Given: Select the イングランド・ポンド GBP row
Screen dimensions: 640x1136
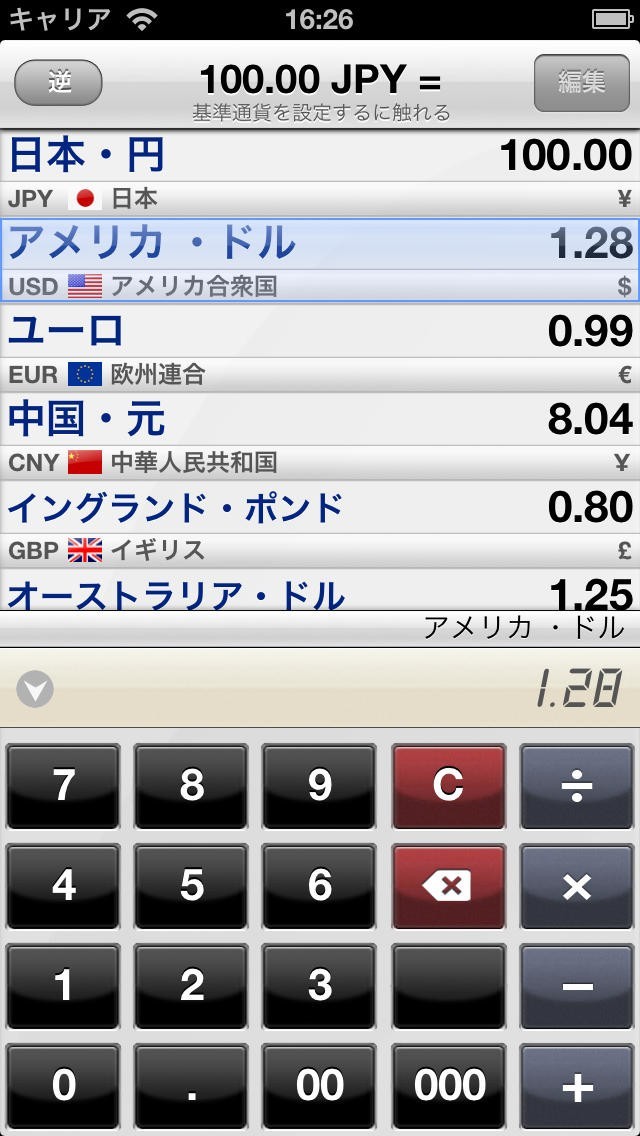Looking at the screenshot, I should [320, 523].
